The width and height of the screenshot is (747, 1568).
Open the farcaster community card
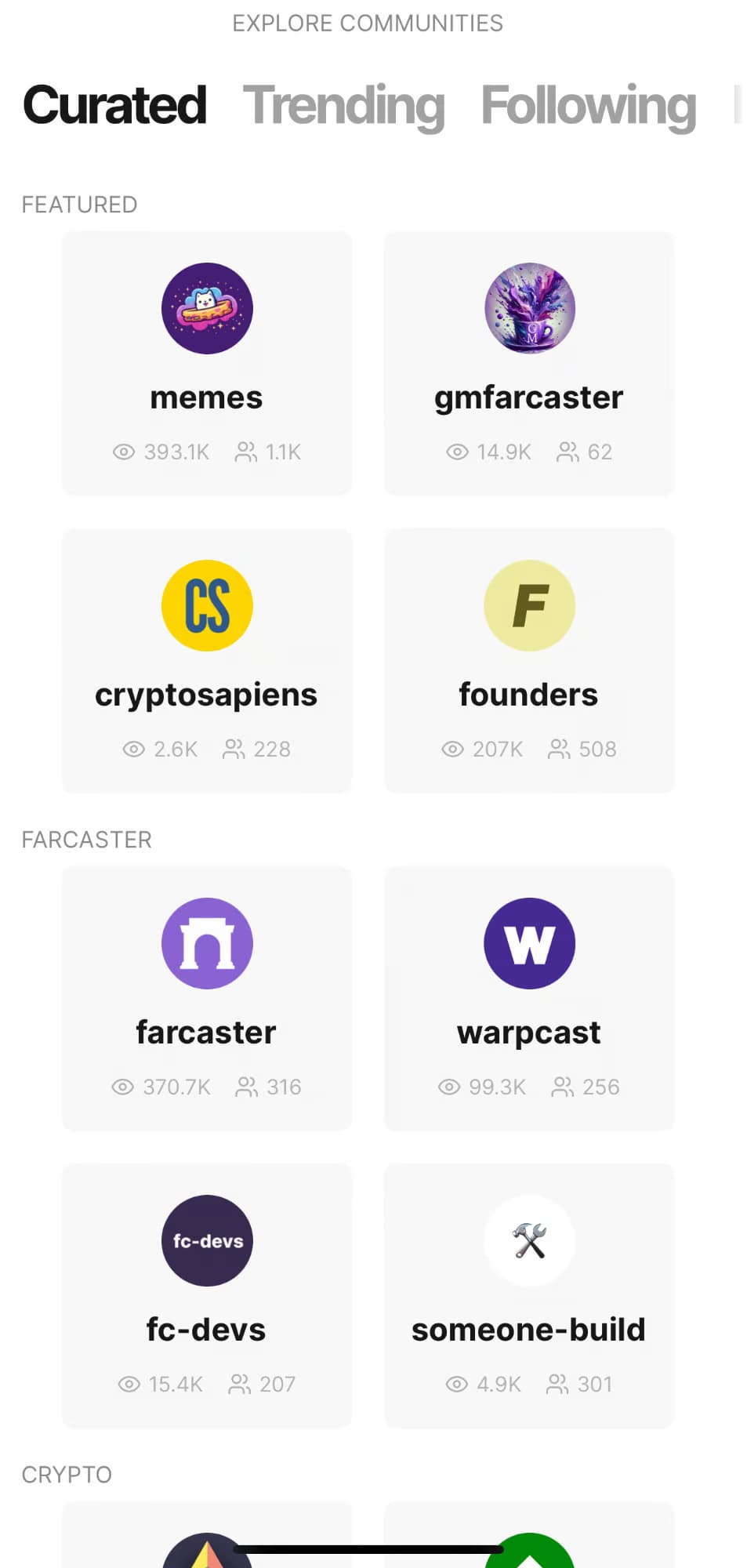(207, 998)
